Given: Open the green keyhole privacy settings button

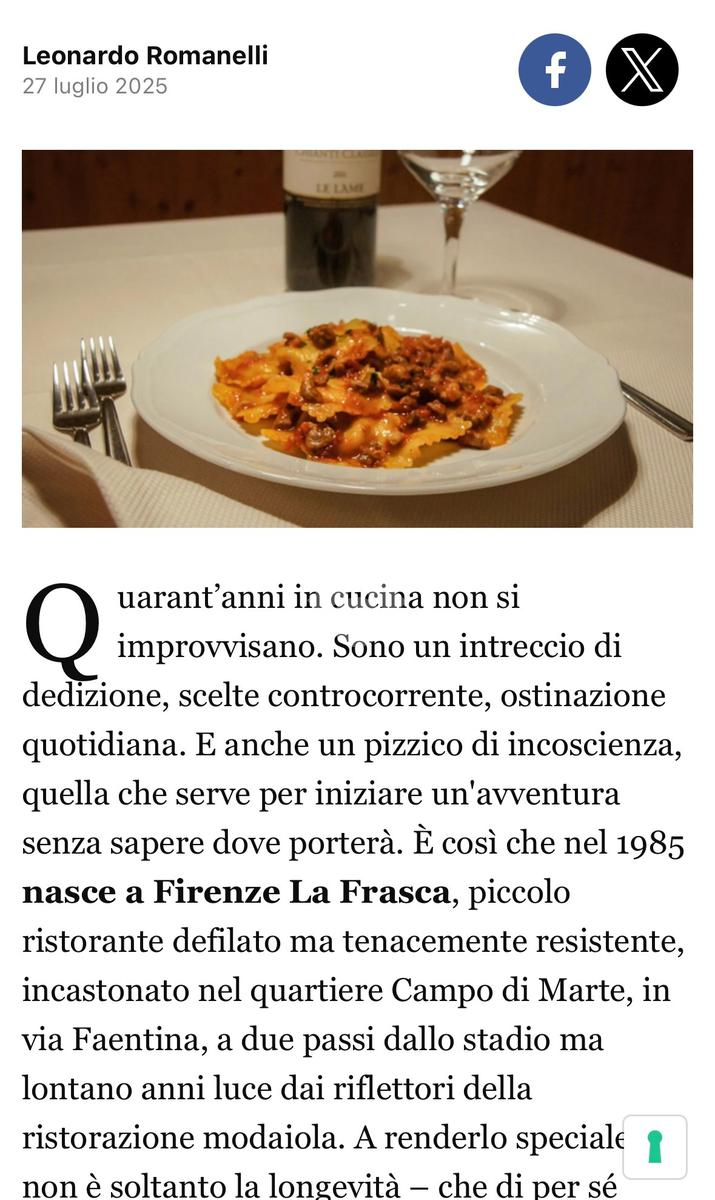Looking at the screenshot, I should pos(655,1147).
